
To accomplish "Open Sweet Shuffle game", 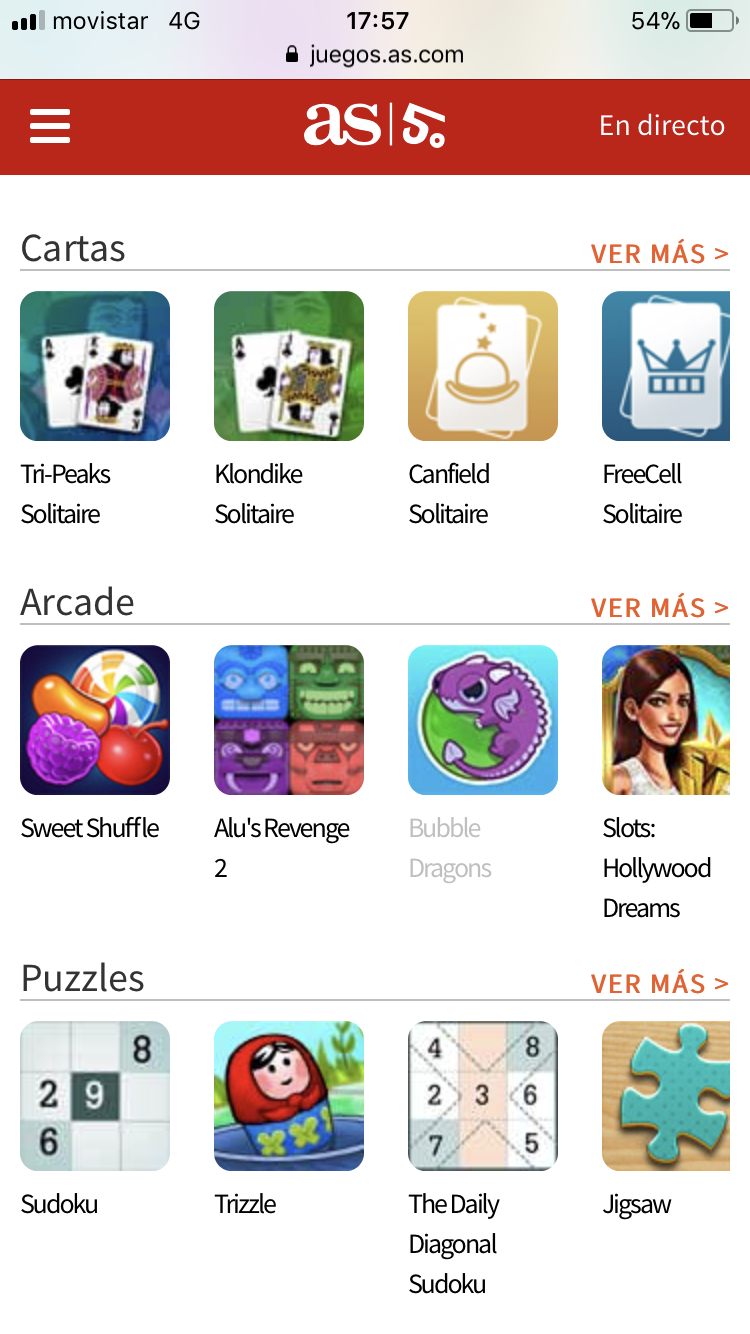I will pos(95,720).
